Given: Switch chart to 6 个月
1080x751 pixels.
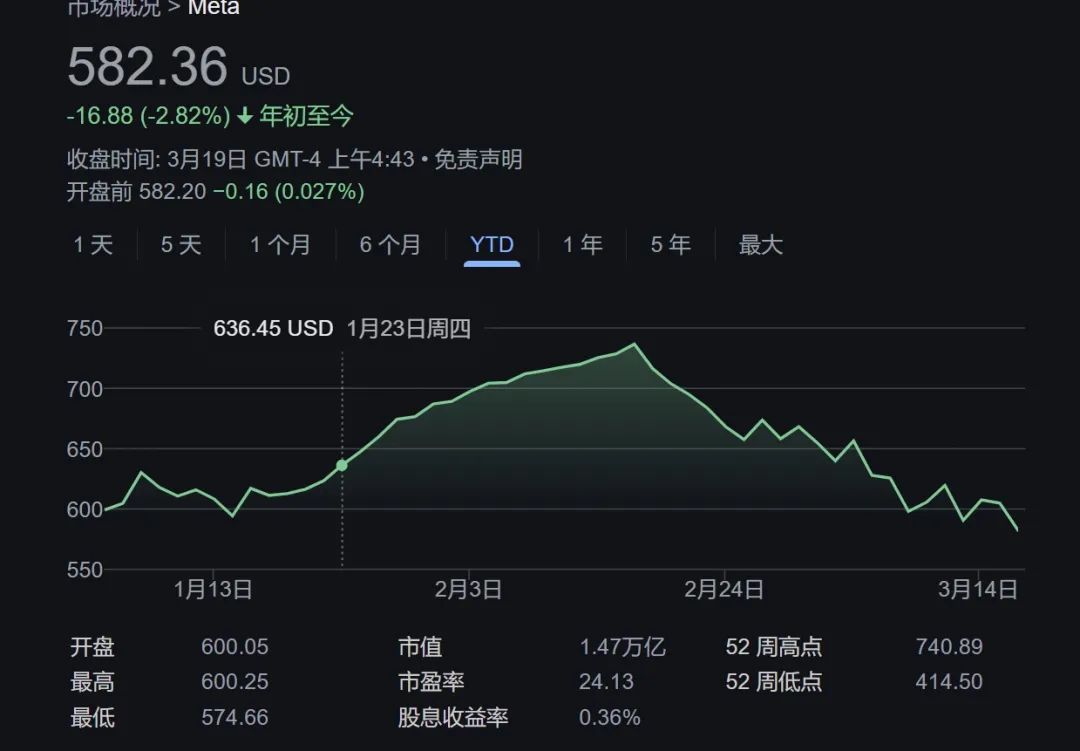Looking at the screenshot, I should [x=390, y=245].
